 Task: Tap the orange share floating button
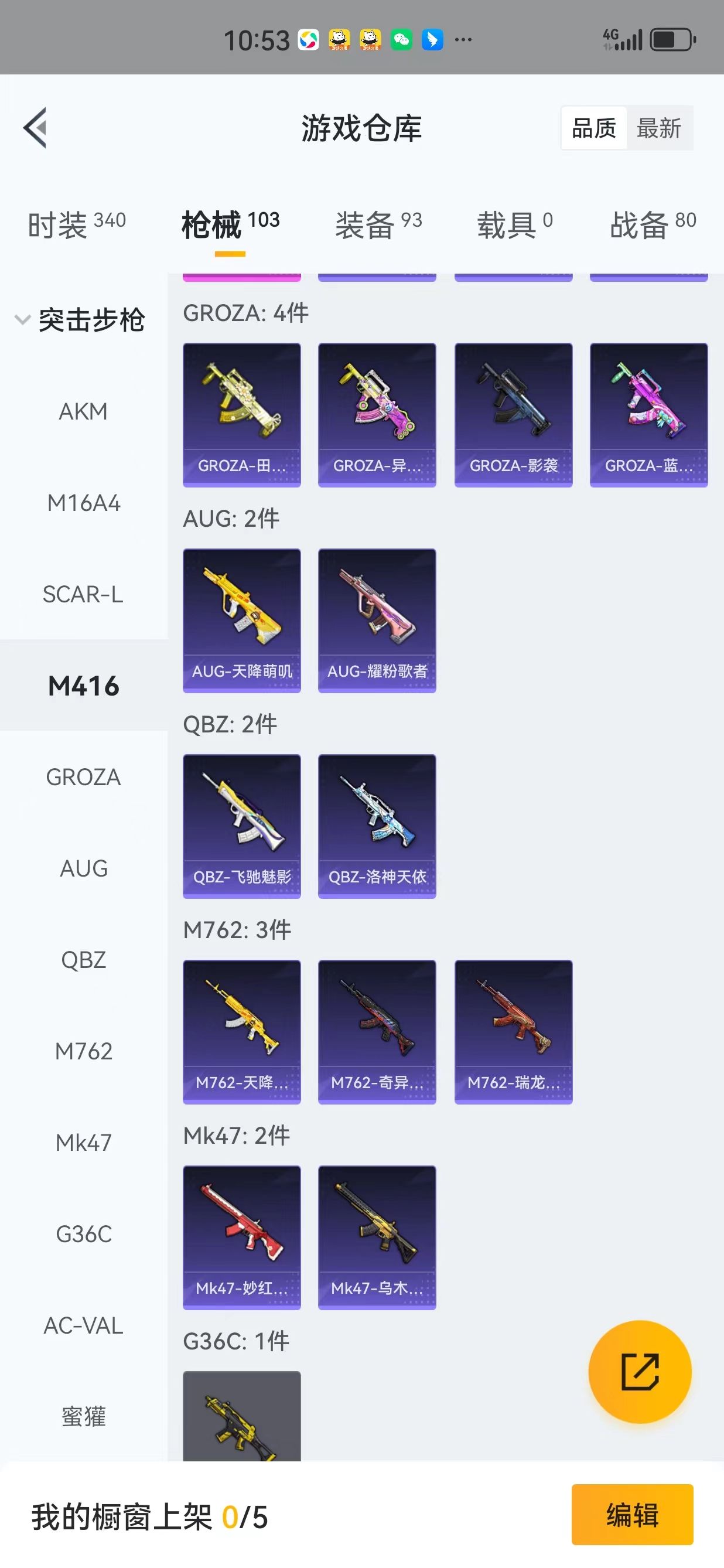pyautogui.click(x=640, y=1371)
